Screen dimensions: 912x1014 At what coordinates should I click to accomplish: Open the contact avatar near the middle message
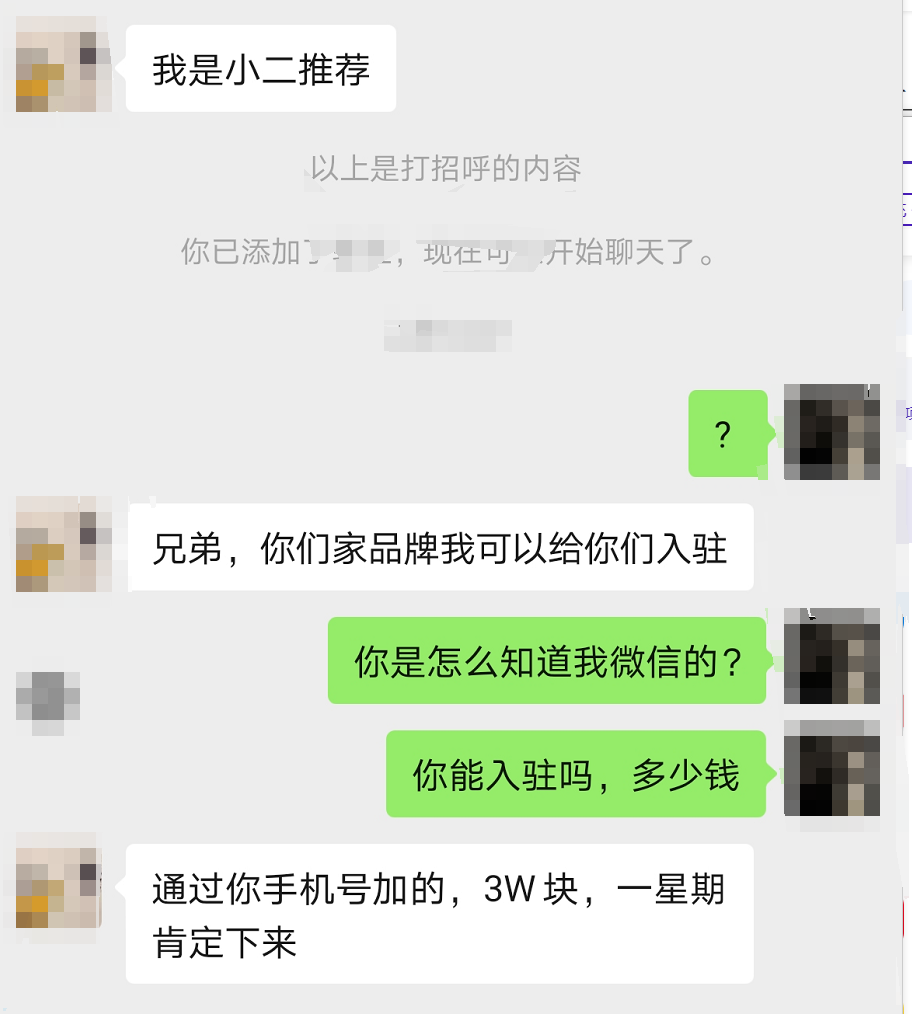click(63, 545)
